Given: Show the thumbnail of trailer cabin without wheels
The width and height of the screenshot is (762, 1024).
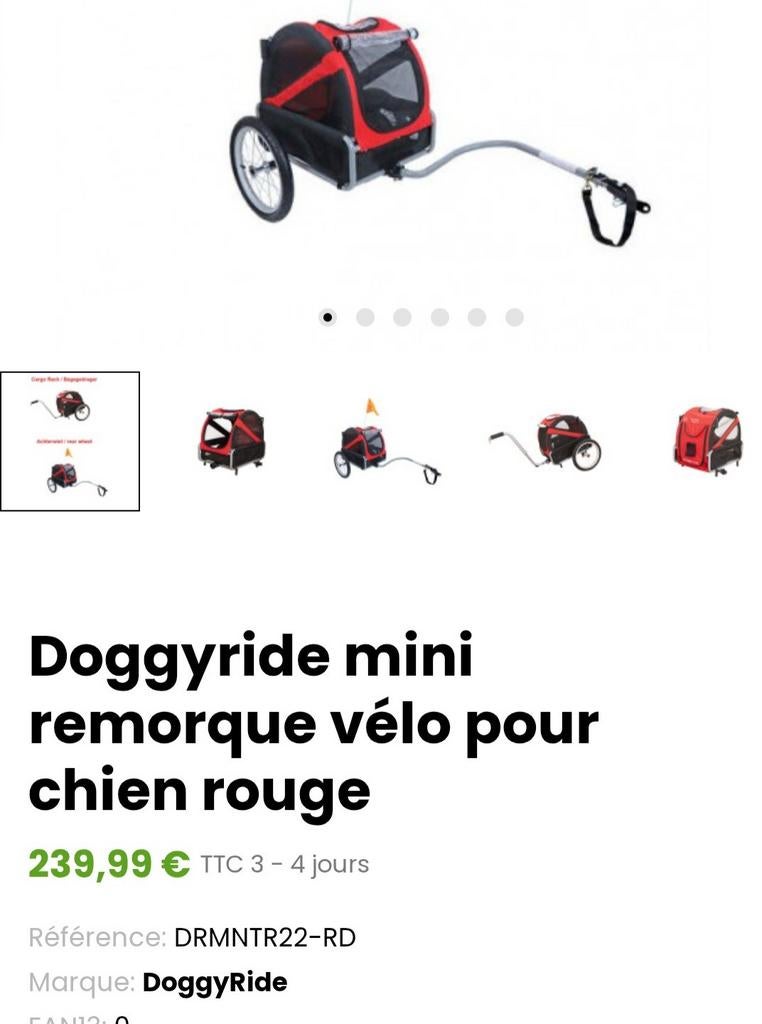Looking at the screenshot, I should tap(232, 440).
